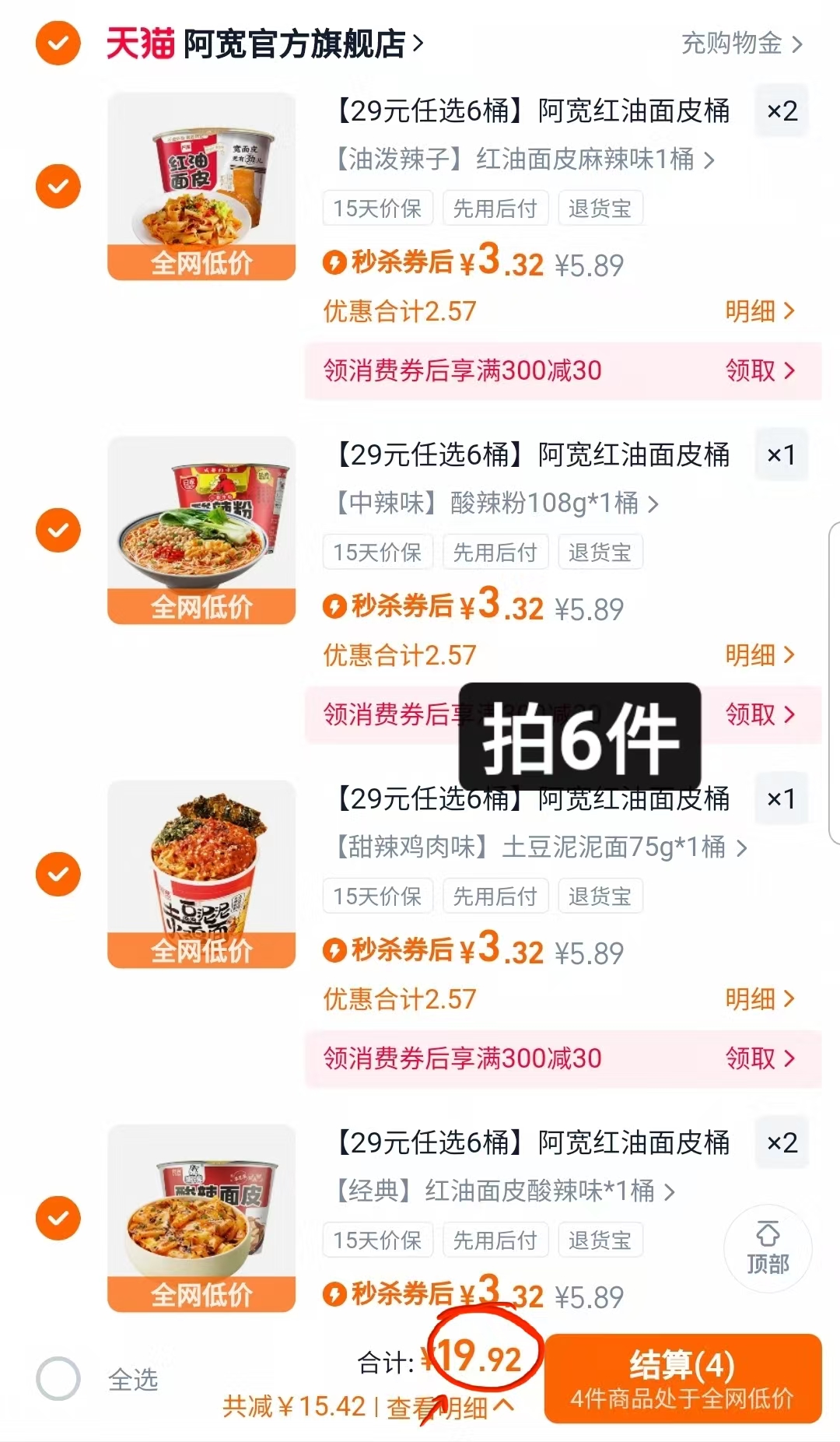
Task: Click the lightning icon beside the 酸辣粉 price
Action: 334,608
